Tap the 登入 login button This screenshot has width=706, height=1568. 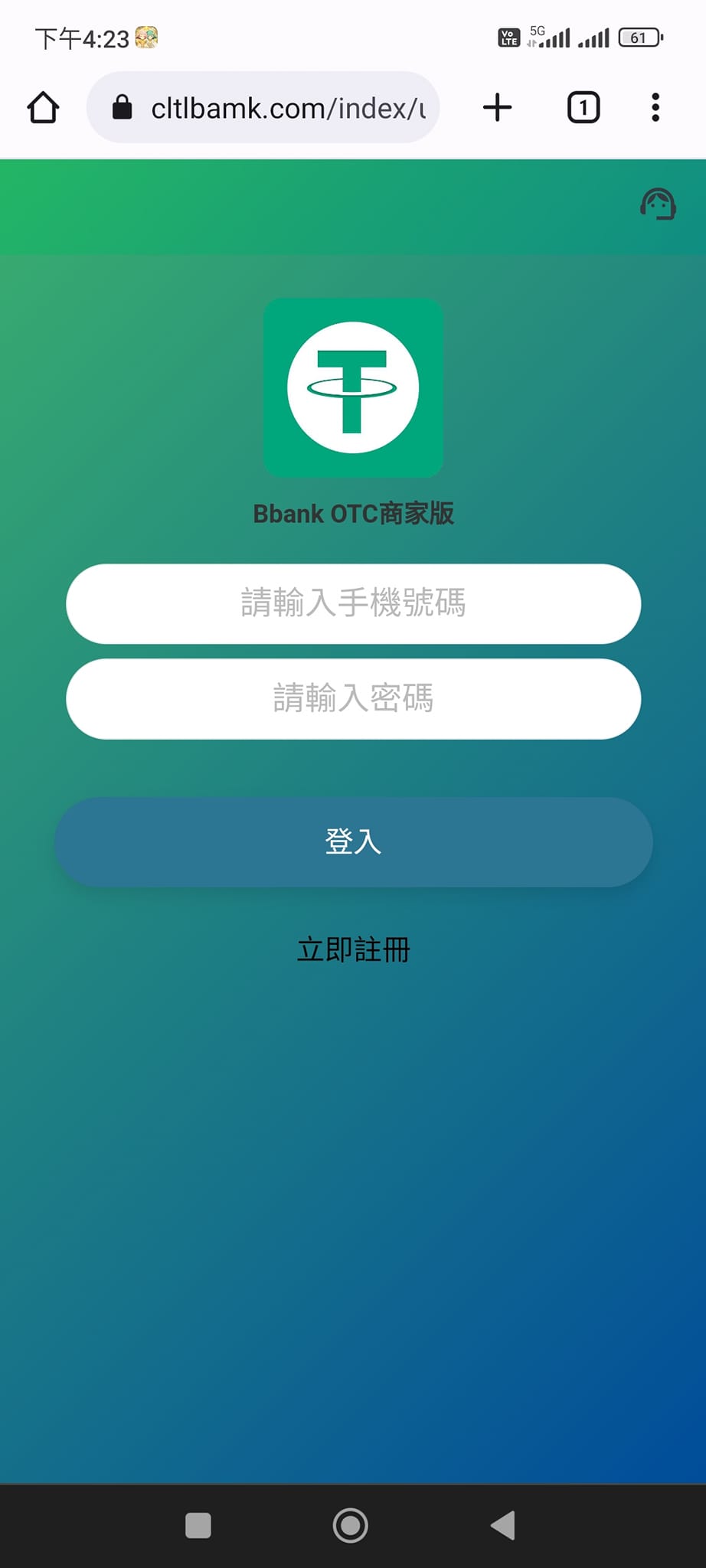(x=353, y=841)
